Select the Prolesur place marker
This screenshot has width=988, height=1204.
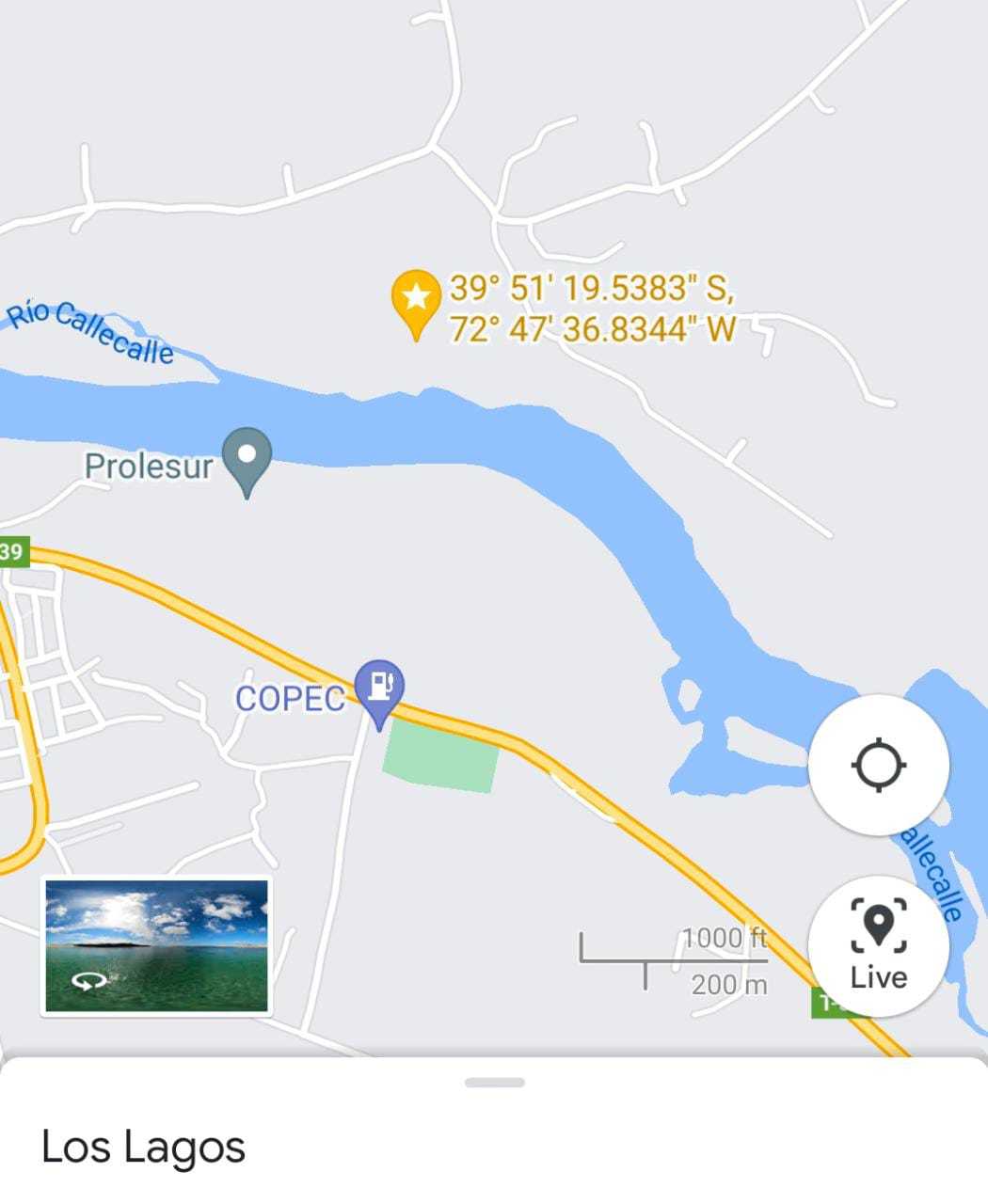pyautogui.click(x=247, y=459)
